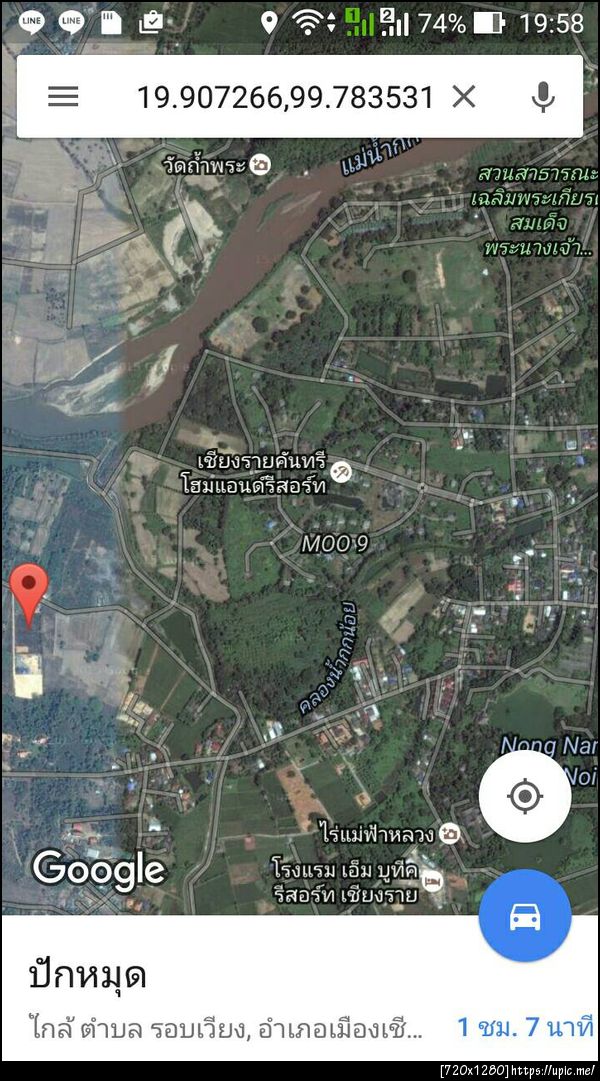Open the hamburger menu drawer
Viewport: 600px width, 1081px height.
pos(63,97)
